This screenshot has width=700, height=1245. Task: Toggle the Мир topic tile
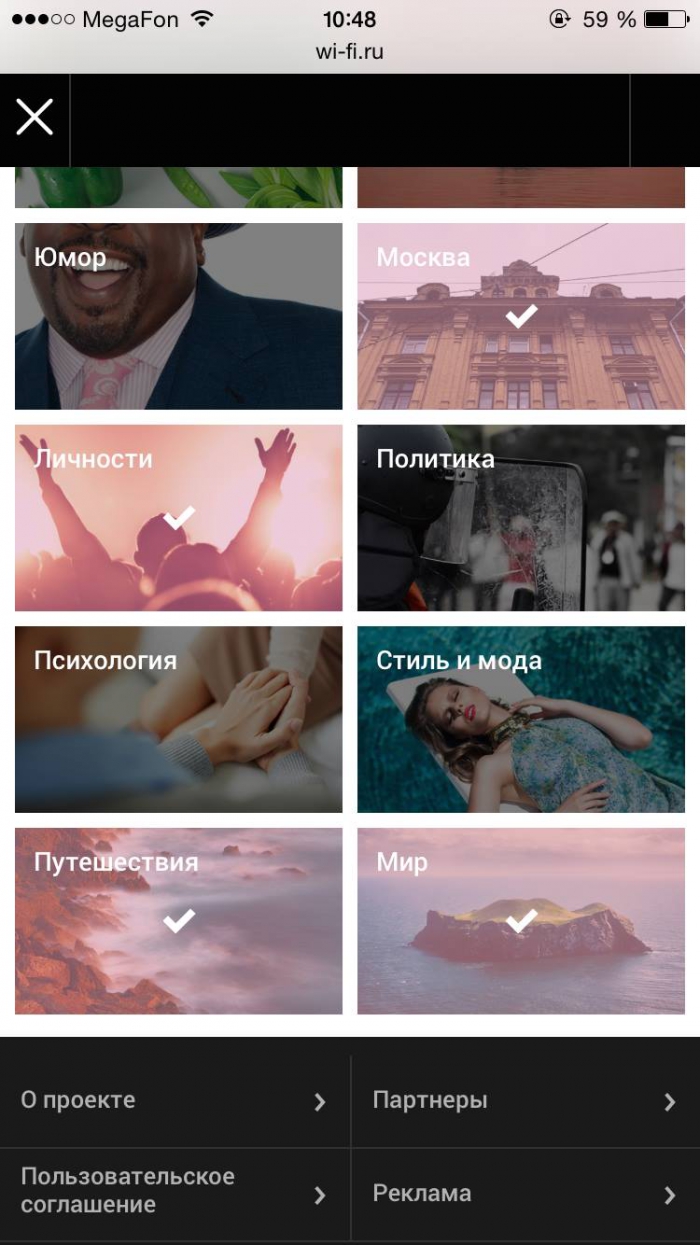click(x=521, y=921)
